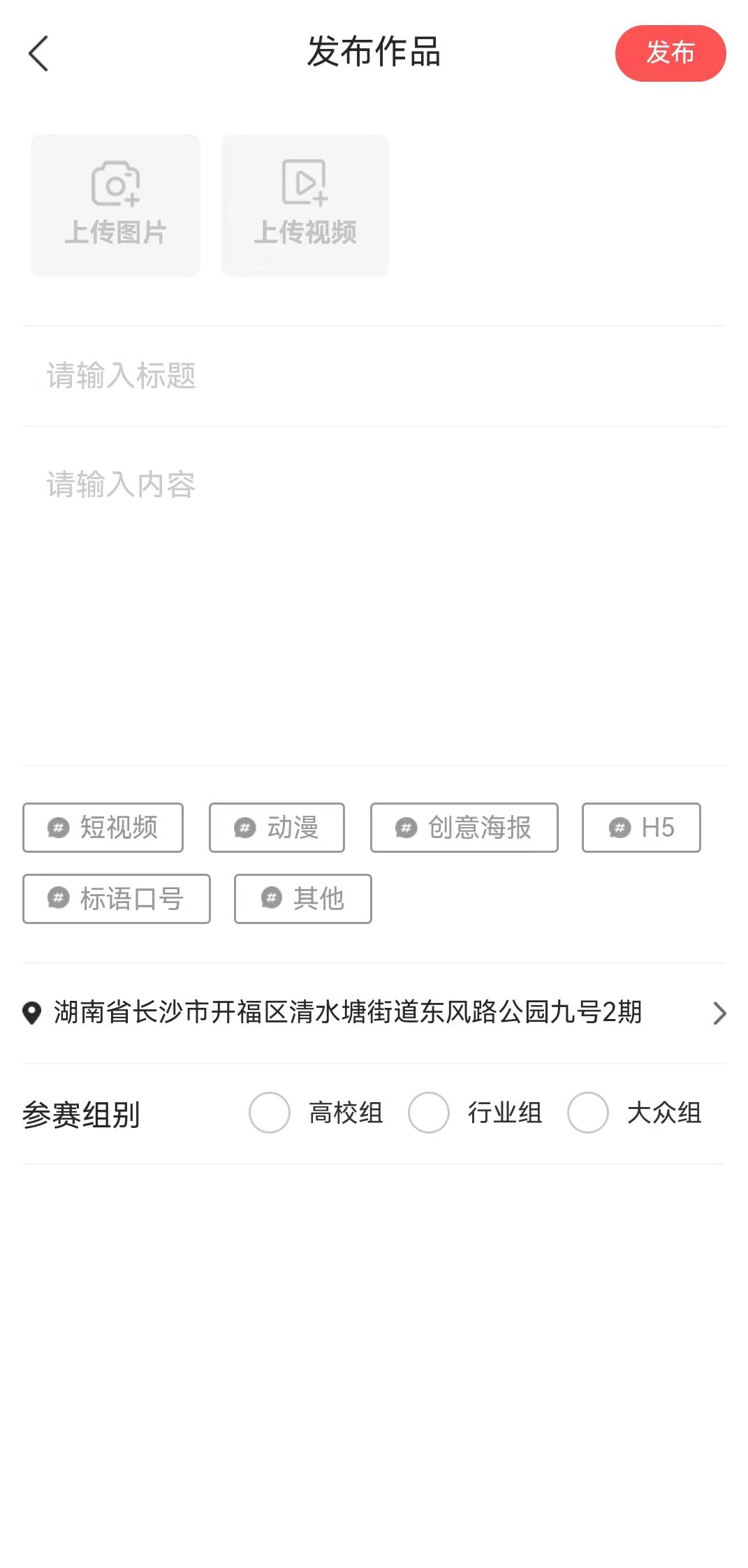Go back using the top-left arrow

pyautogui.click(x=38, y=54)
